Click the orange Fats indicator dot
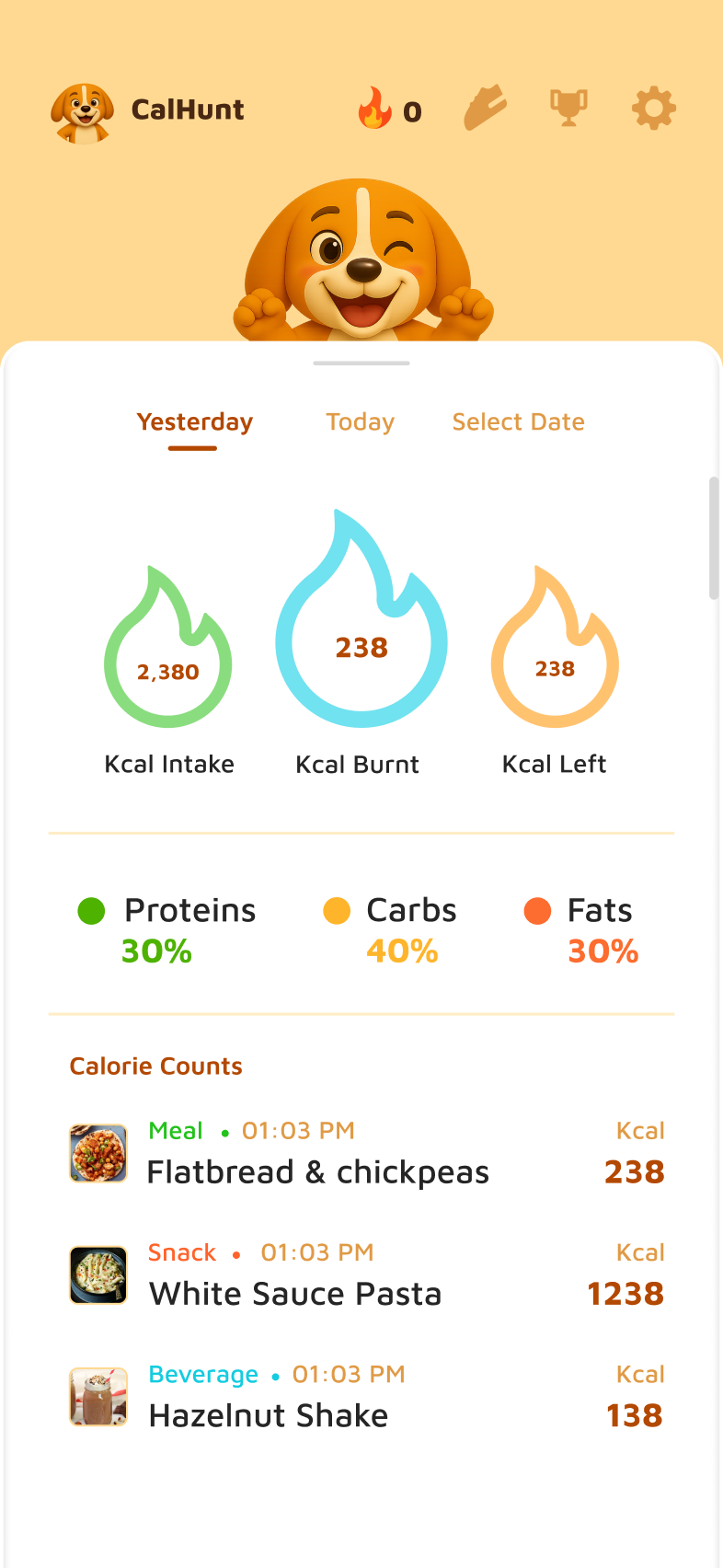 (538, 911)
